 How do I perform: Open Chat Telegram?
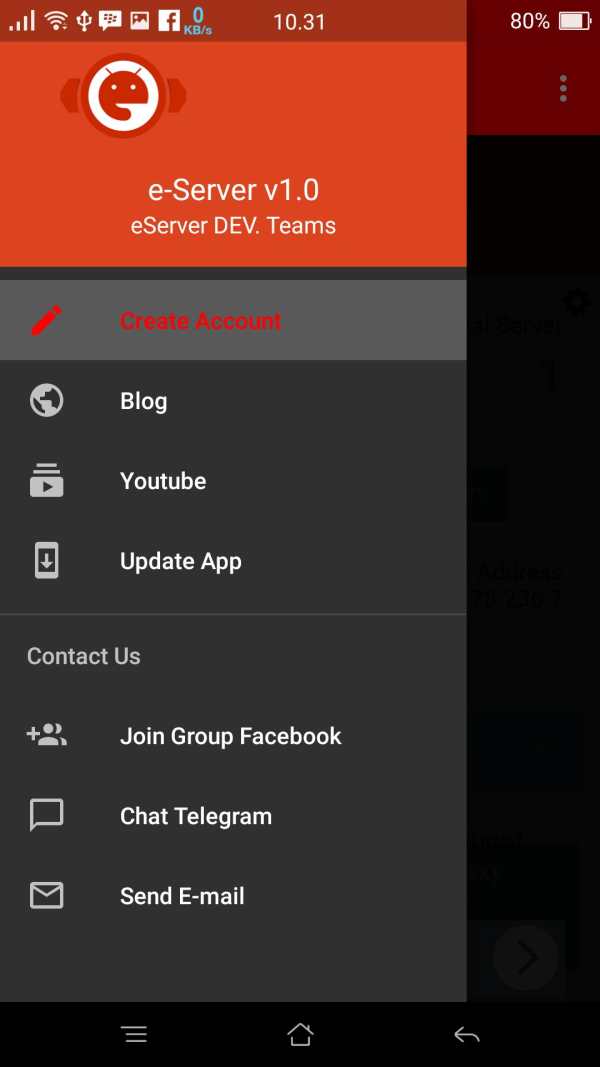(233, 816)
